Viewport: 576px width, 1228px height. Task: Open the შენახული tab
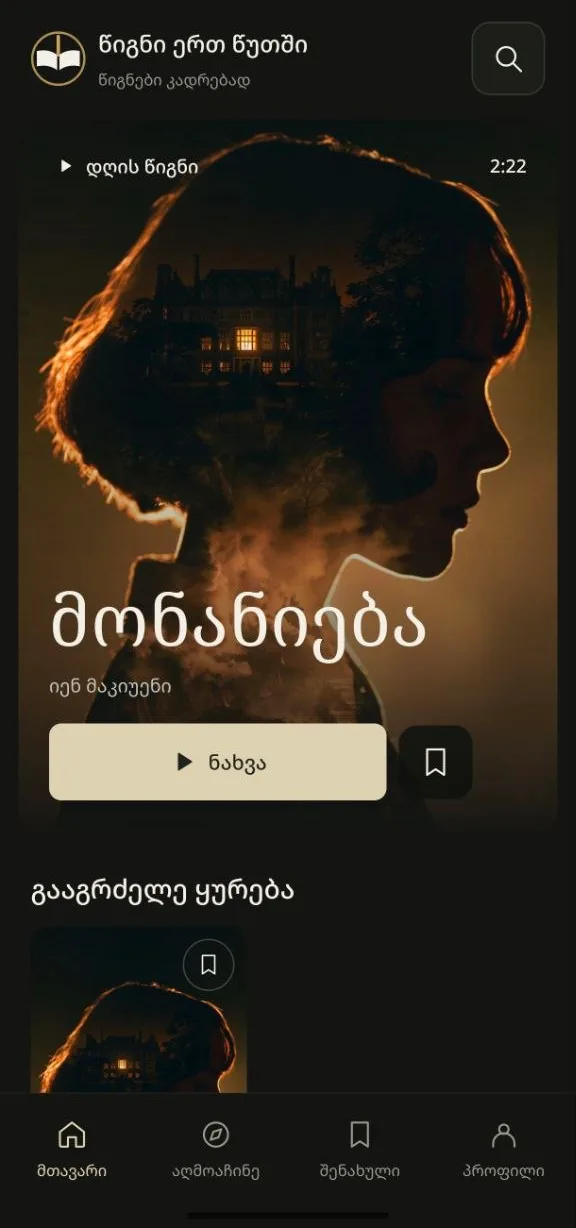(360, 1150)
